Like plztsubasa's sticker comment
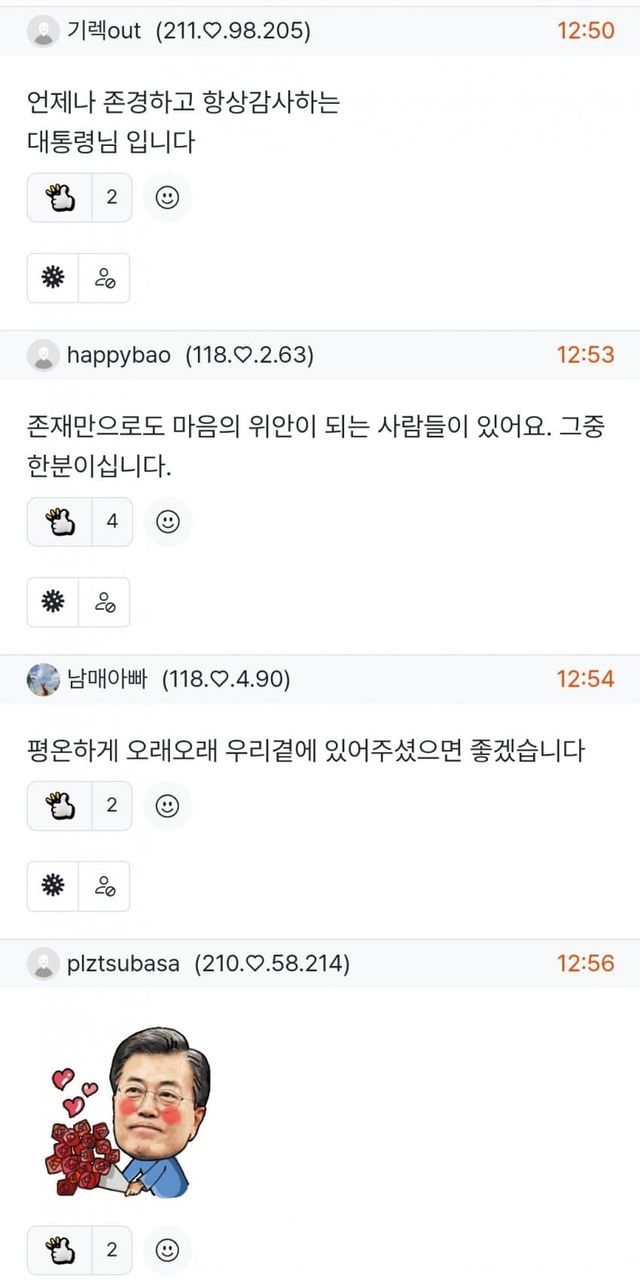The image size is (640, 1280). [x=53, y=1250]
